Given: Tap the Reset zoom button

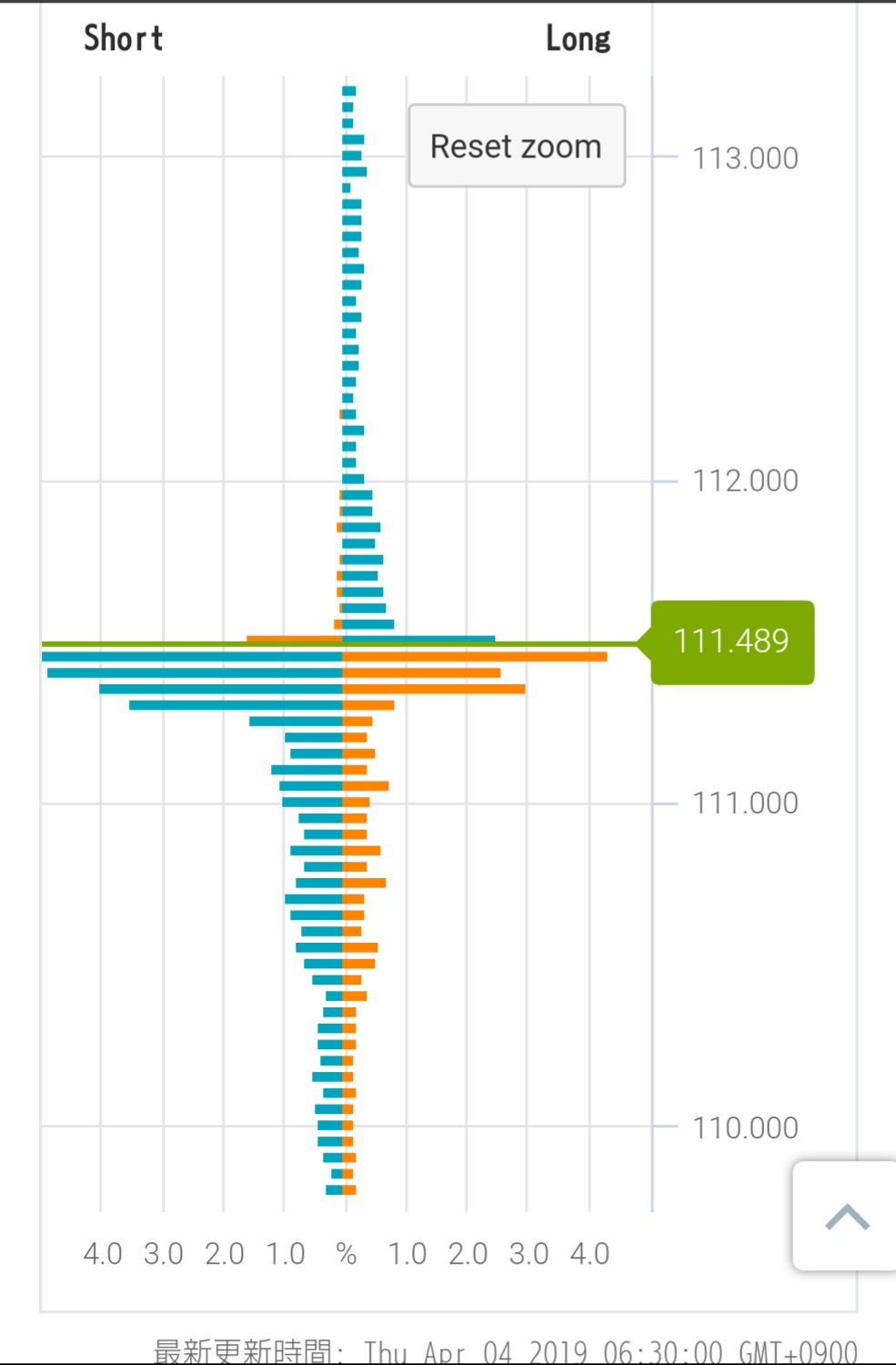Looking at the screenshot, I should (516, 146).
